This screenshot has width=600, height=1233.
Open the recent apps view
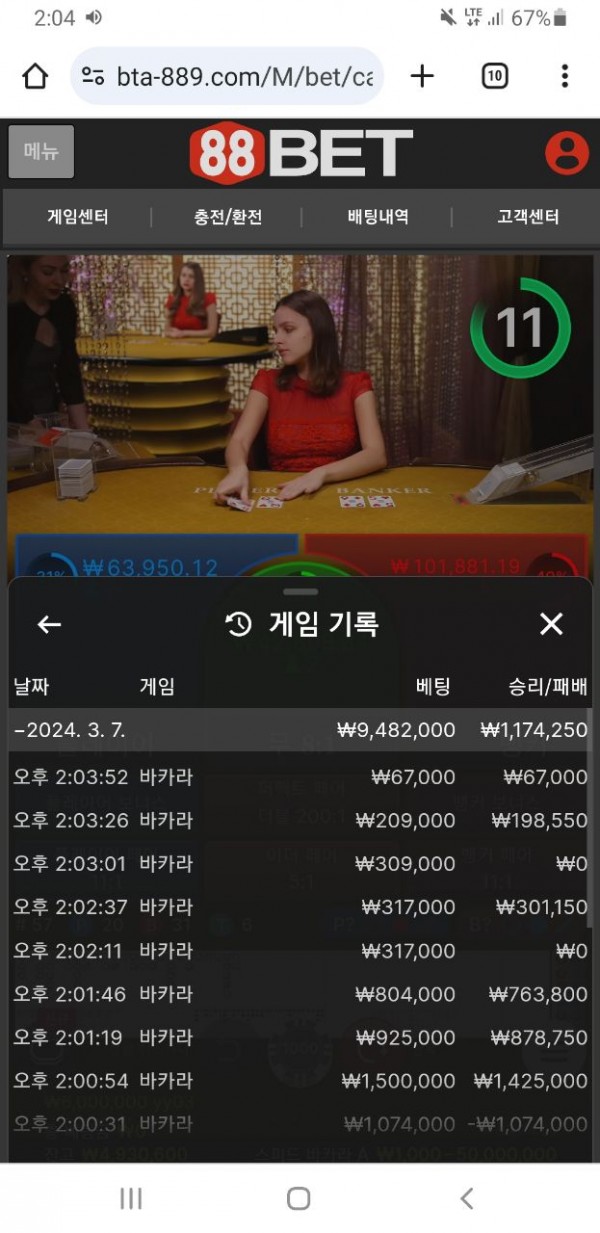tap(131, 1198)
